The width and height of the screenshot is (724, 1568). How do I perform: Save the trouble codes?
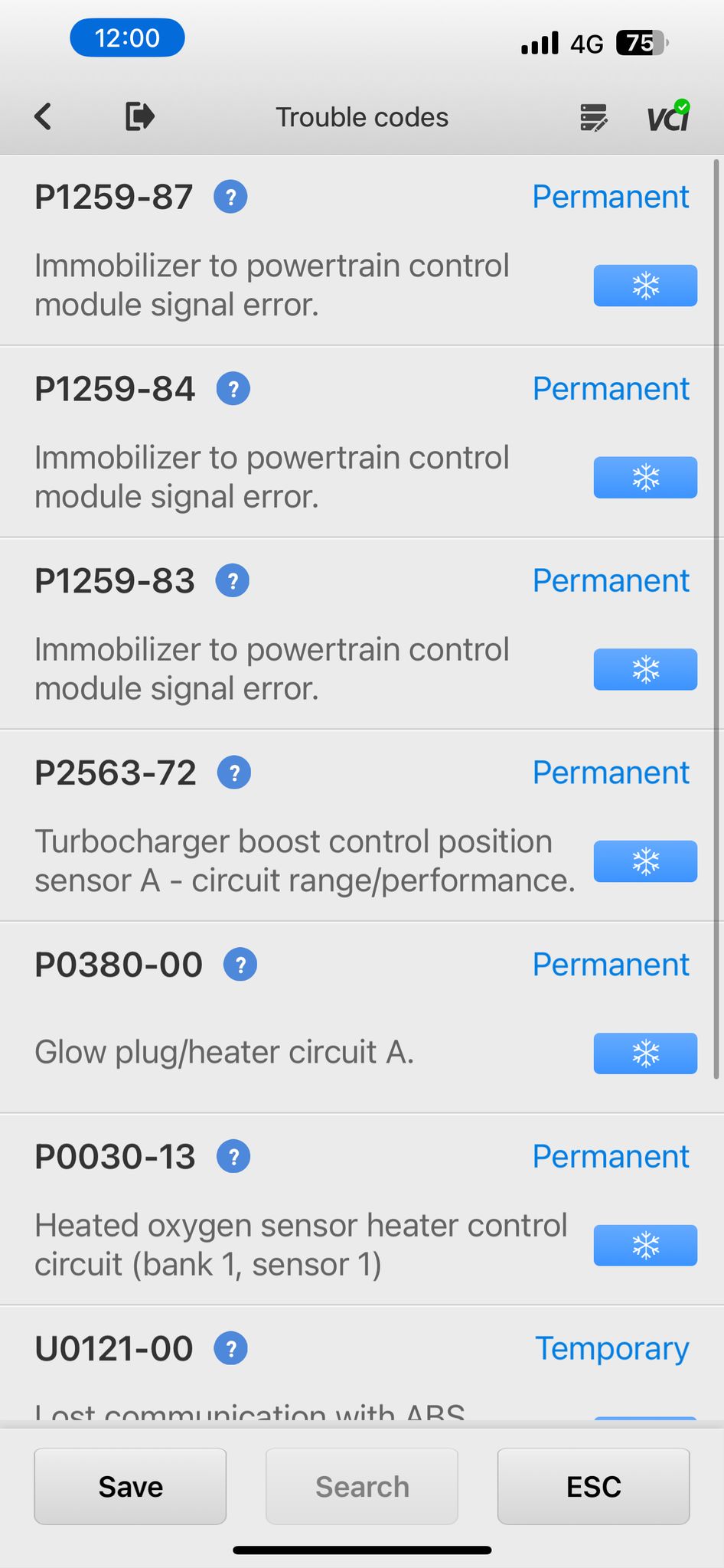click(130, 1486)
